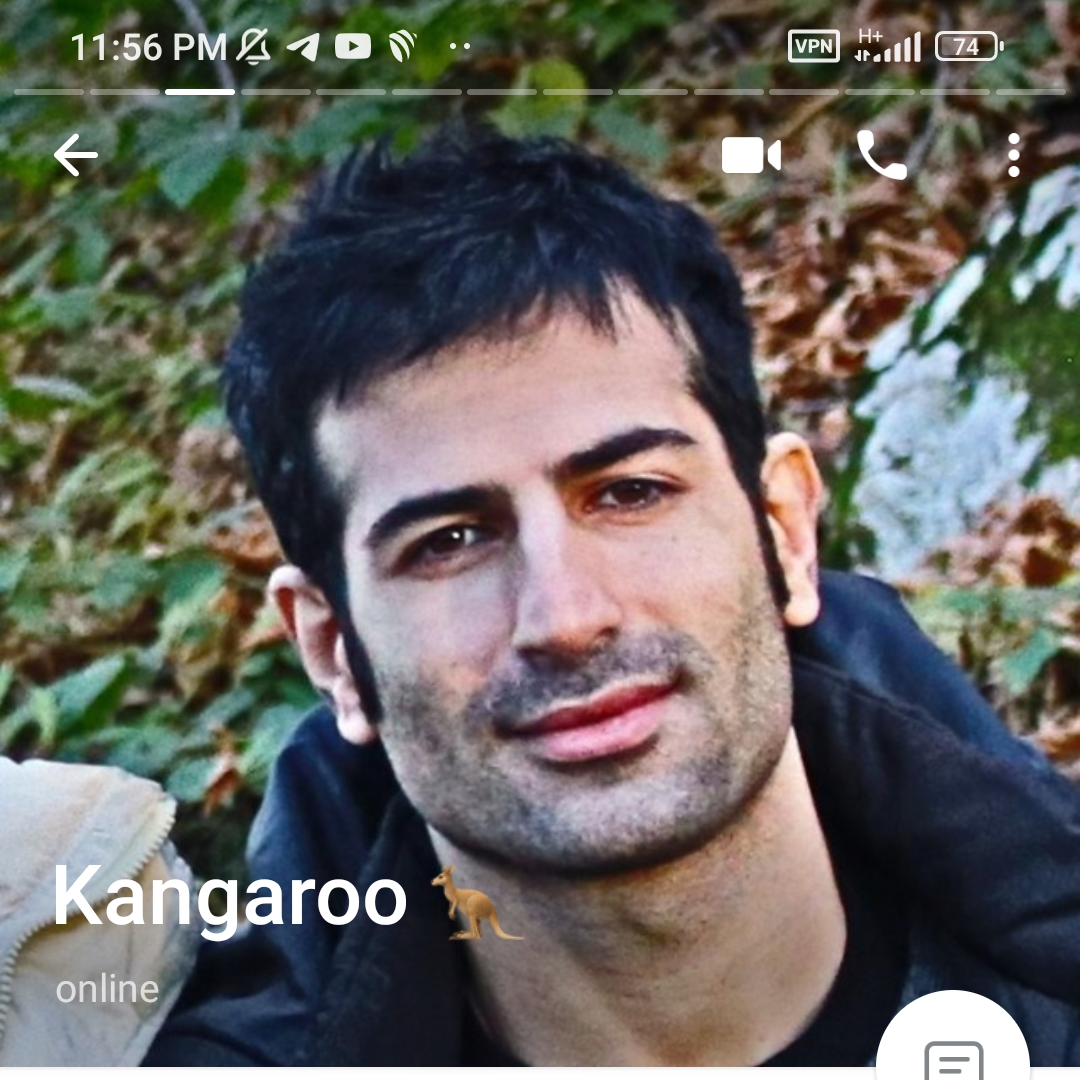Screen dimensions: 1080x1080
Task: Start a video call with Kangaroo
Action: 751,156
